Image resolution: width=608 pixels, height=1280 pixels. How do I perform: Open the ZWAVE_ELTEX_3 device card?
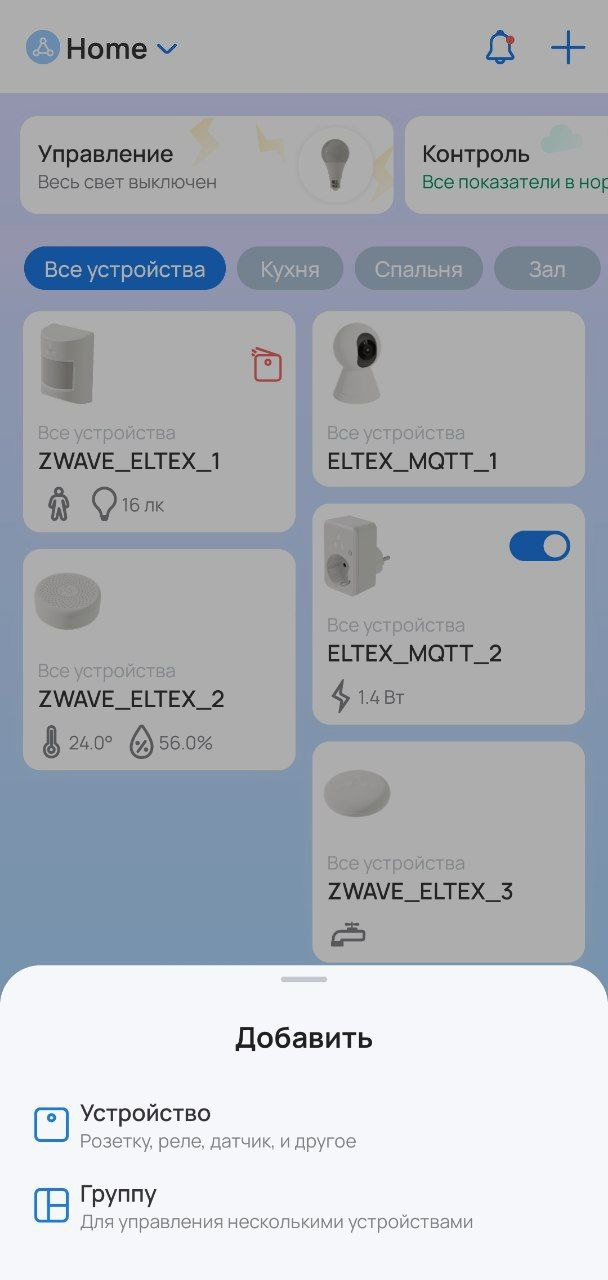[448, 852]
